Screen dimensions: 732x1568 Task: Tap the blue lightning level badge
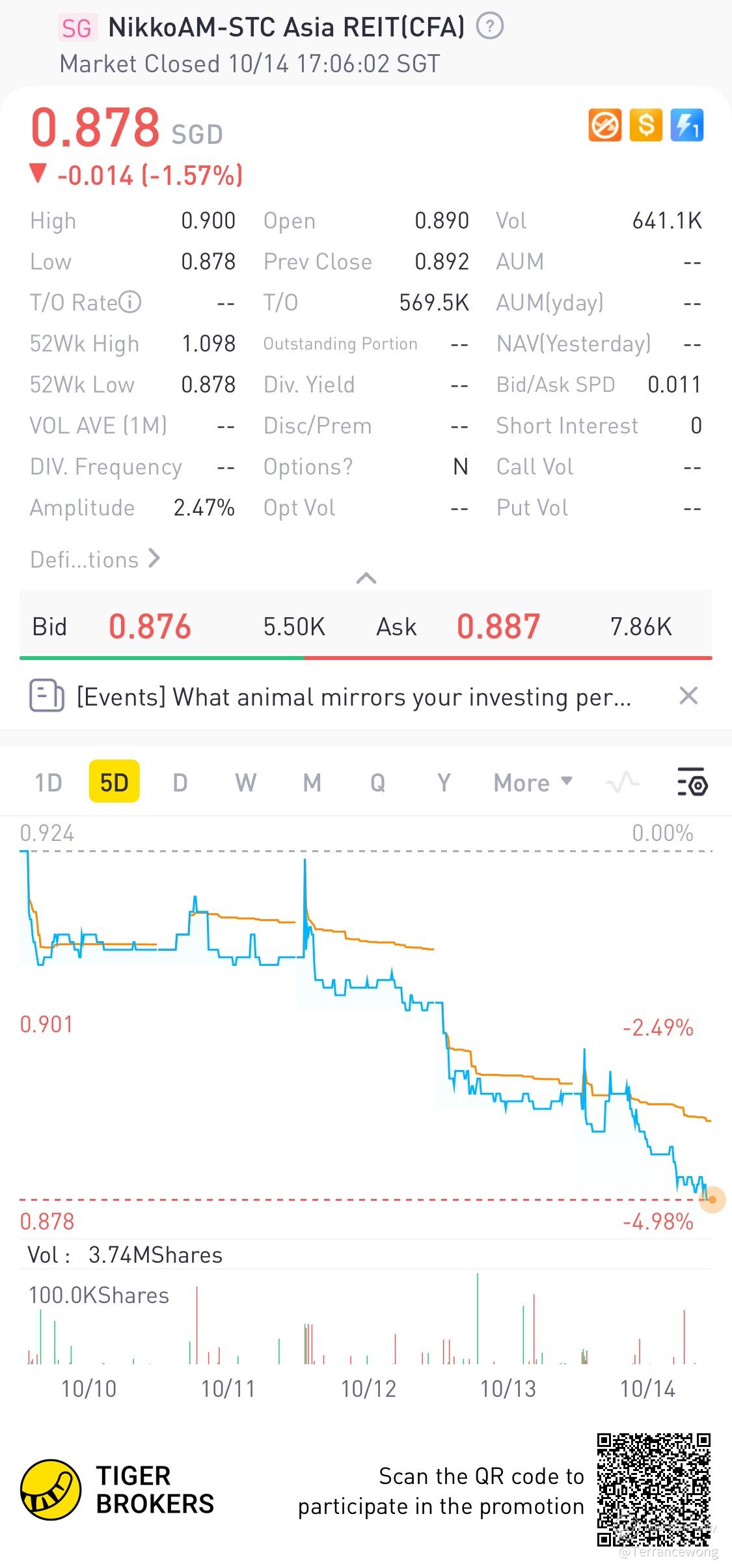click(x=686, y=125)
